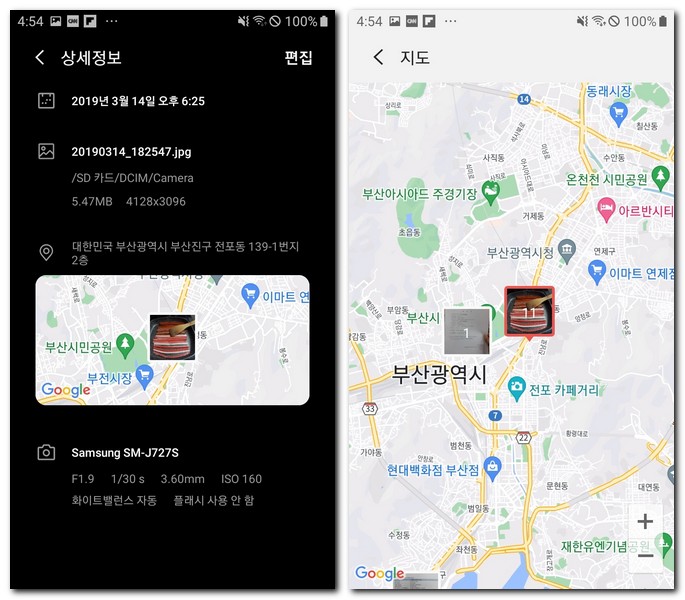Go back from the 지도 screen
This screenshot has width=685, height=600.
(378, 58)
